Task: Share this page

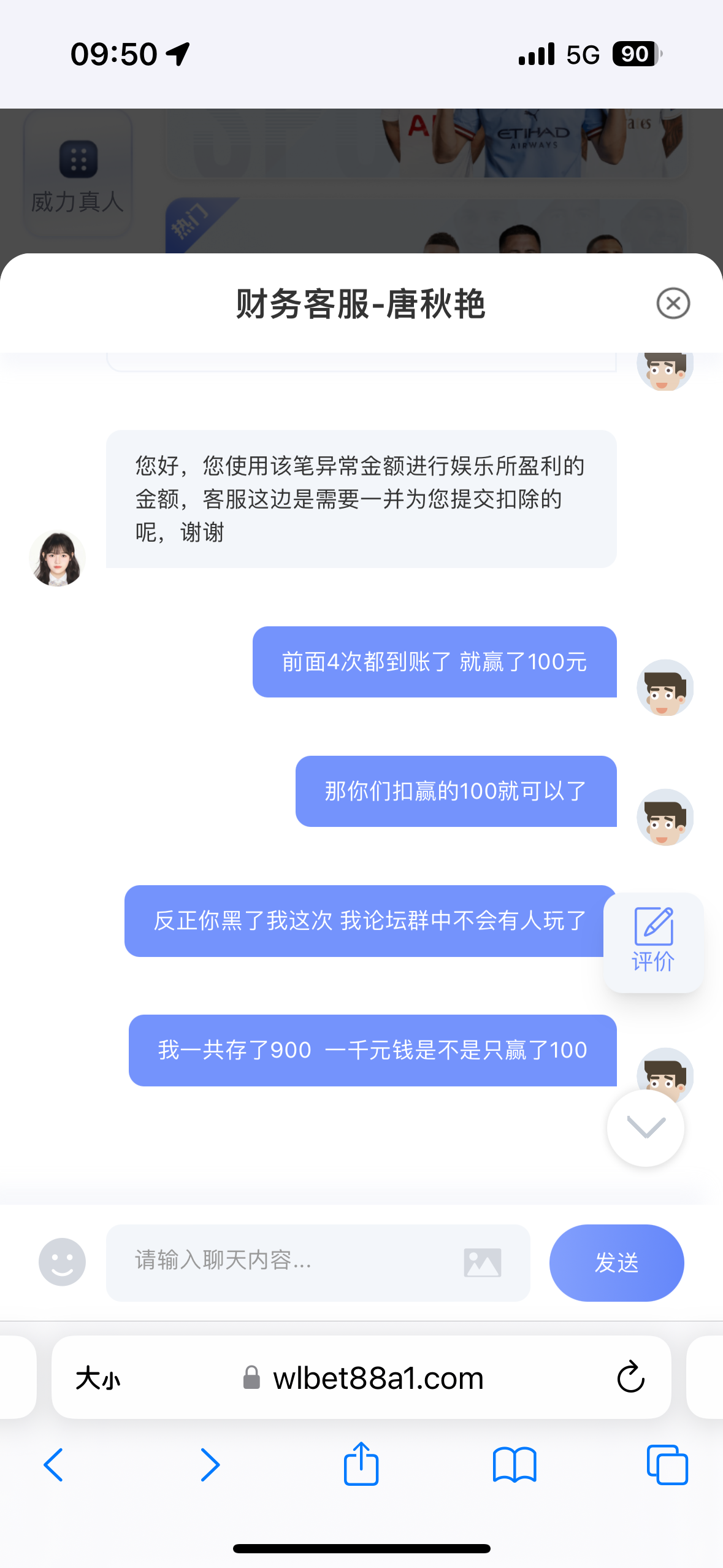Action: (361, 1464)
